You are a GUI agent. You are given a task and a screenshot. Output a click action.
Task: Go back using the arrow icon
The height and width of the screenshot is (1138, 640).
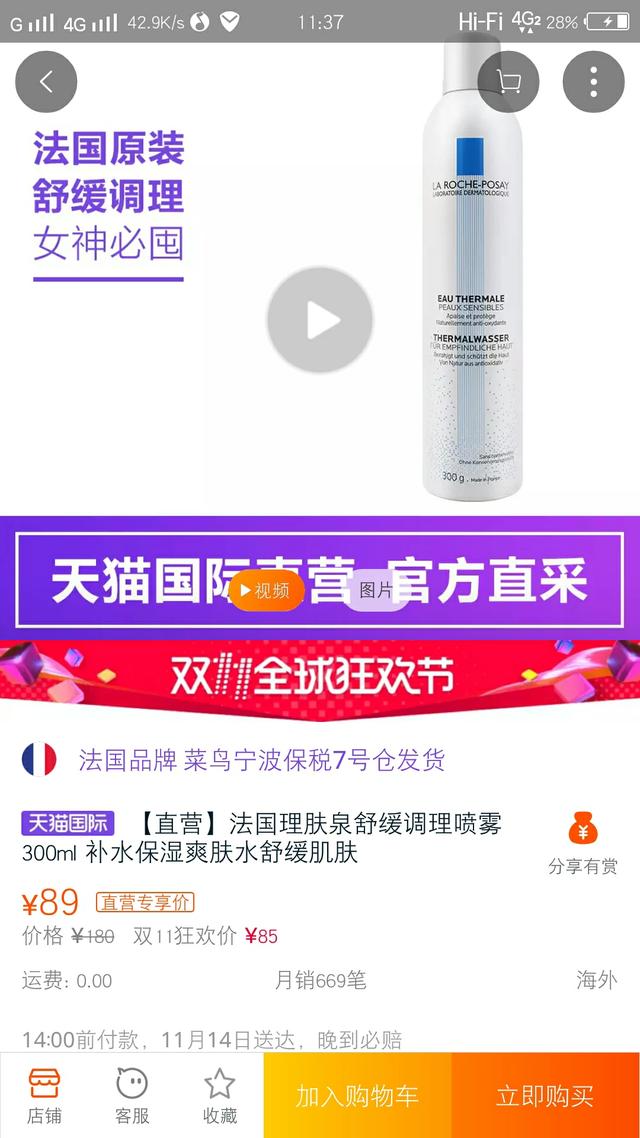(46, 82)
